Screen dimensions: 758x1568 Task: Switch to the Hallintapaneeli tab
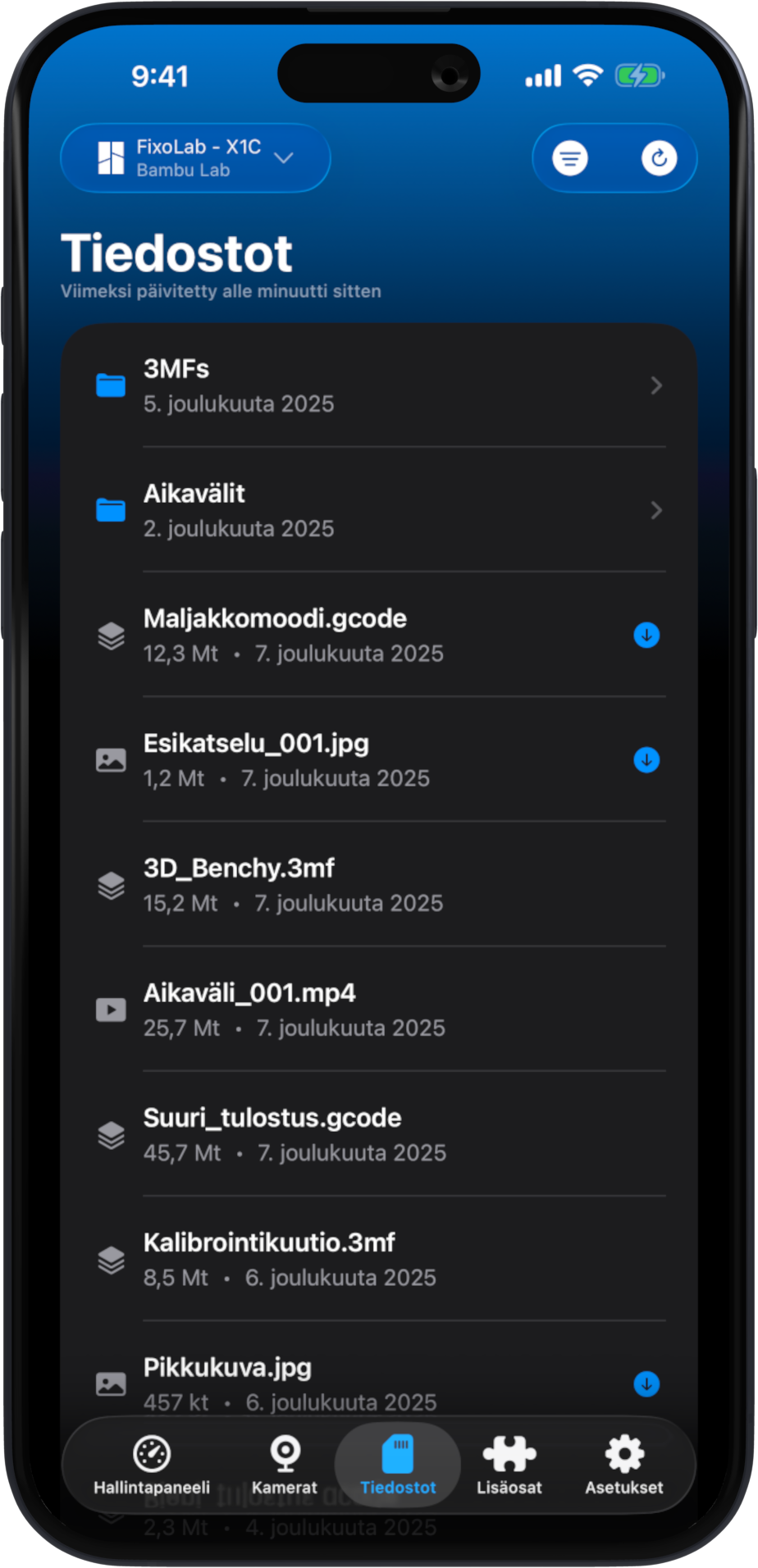coord(152,1465)
